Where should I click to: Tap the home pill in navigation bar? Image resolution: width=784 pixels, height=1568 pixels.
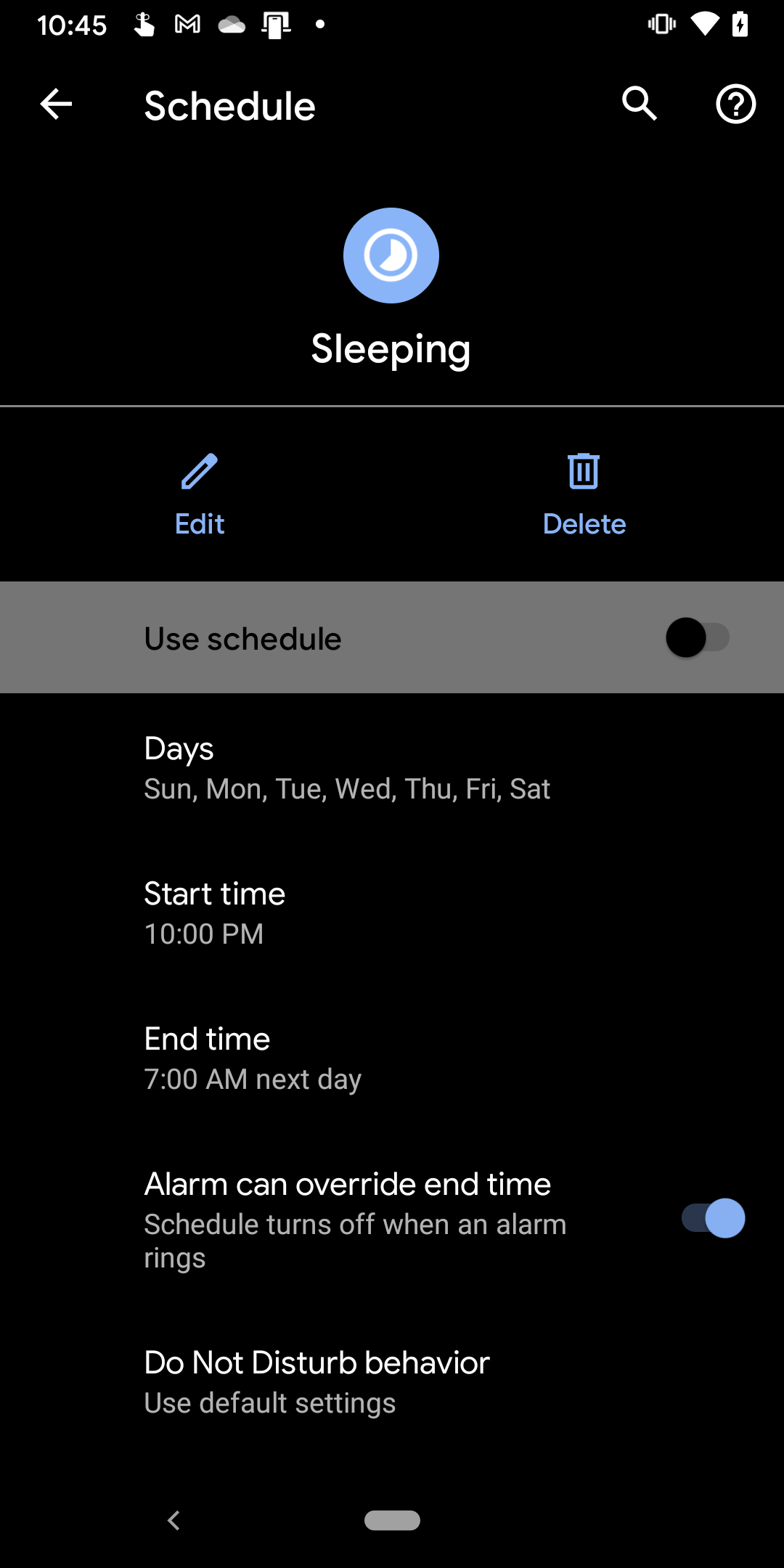point(392,1520)
